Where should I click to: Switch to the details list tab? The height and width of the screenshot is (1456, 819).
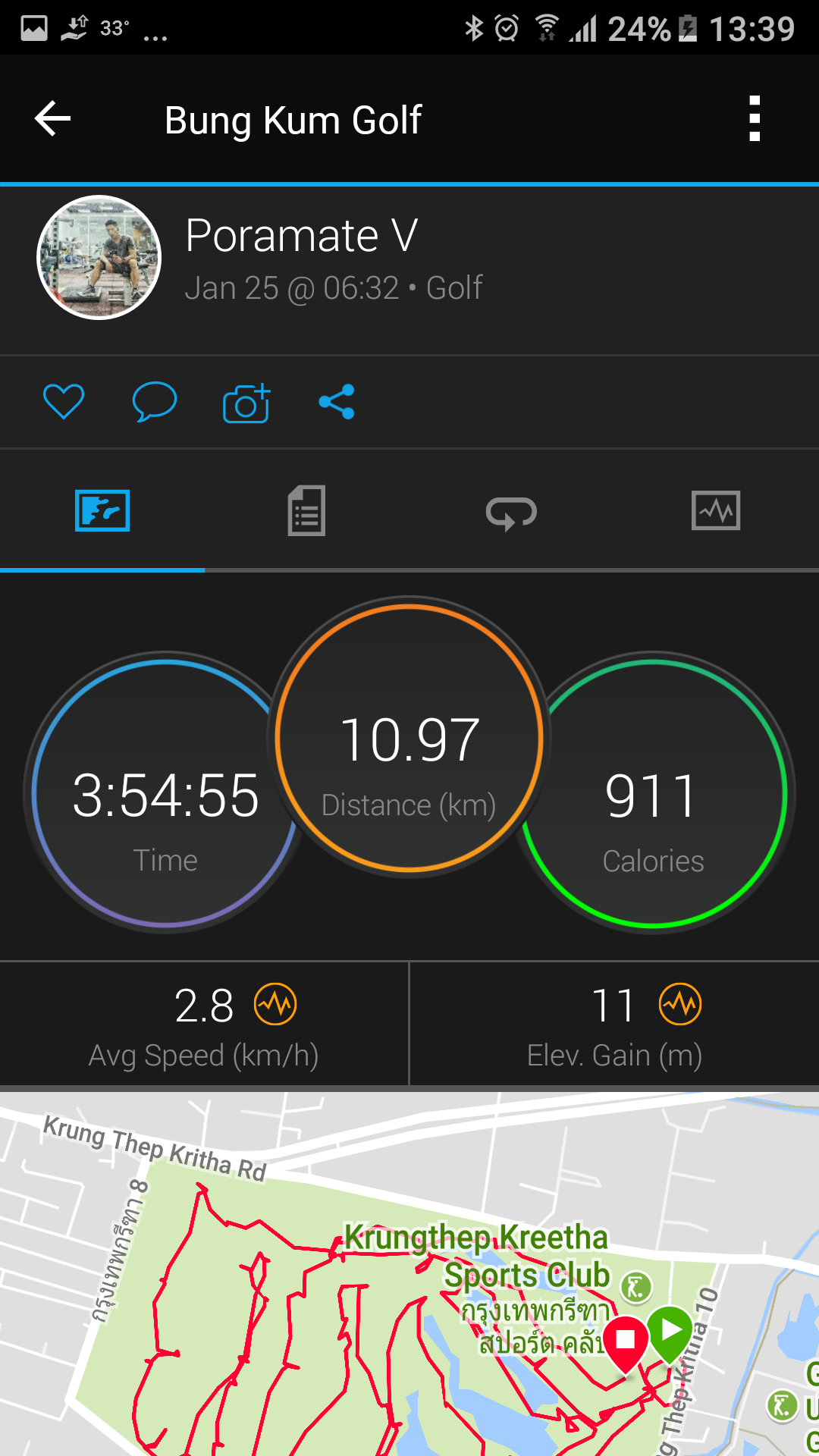coord(306,510)
